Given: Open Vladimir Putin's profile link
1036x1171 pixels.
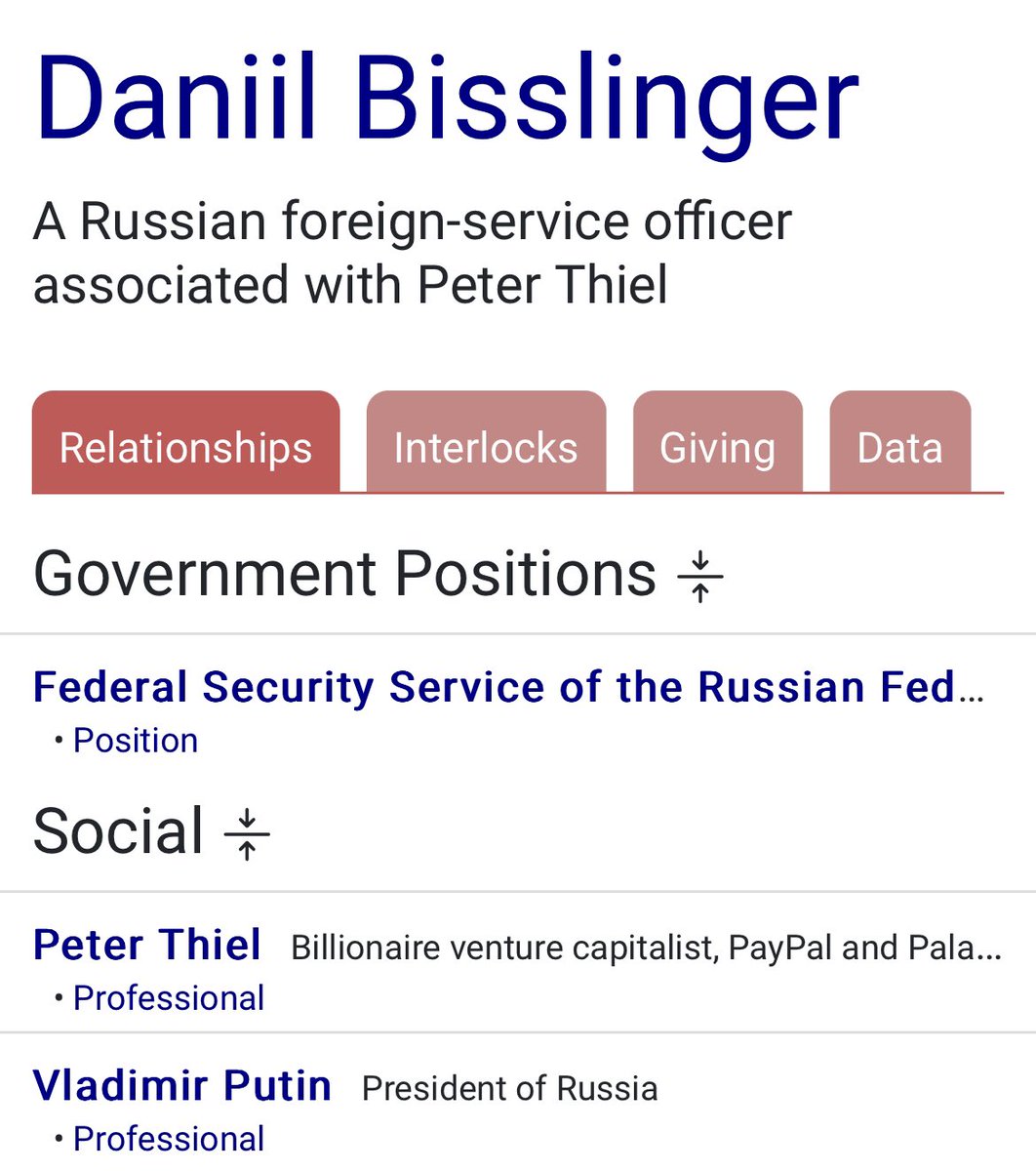Looking at the screenshot, I should (x=182, y=1085).
